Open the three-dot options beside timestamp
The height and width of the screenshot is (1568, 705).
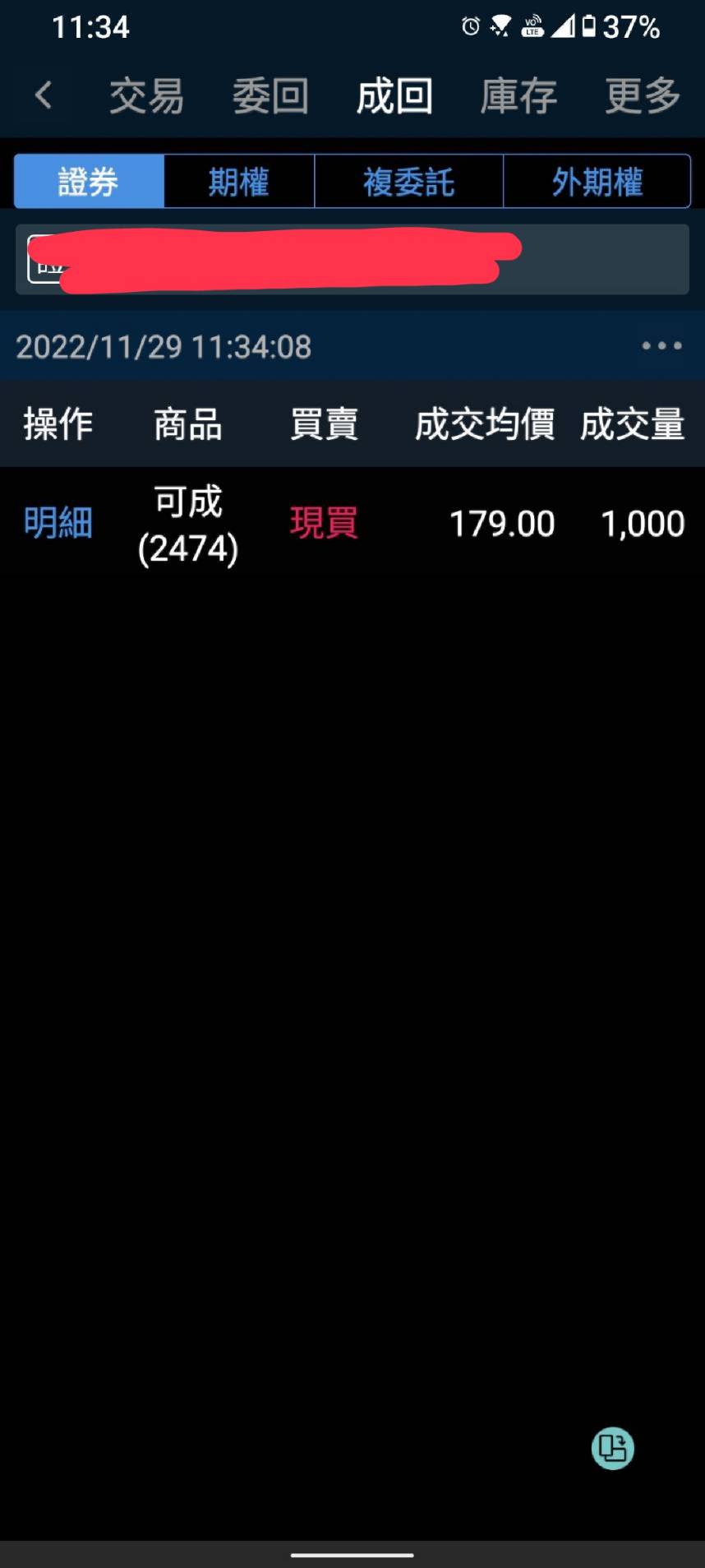[661, 346]
